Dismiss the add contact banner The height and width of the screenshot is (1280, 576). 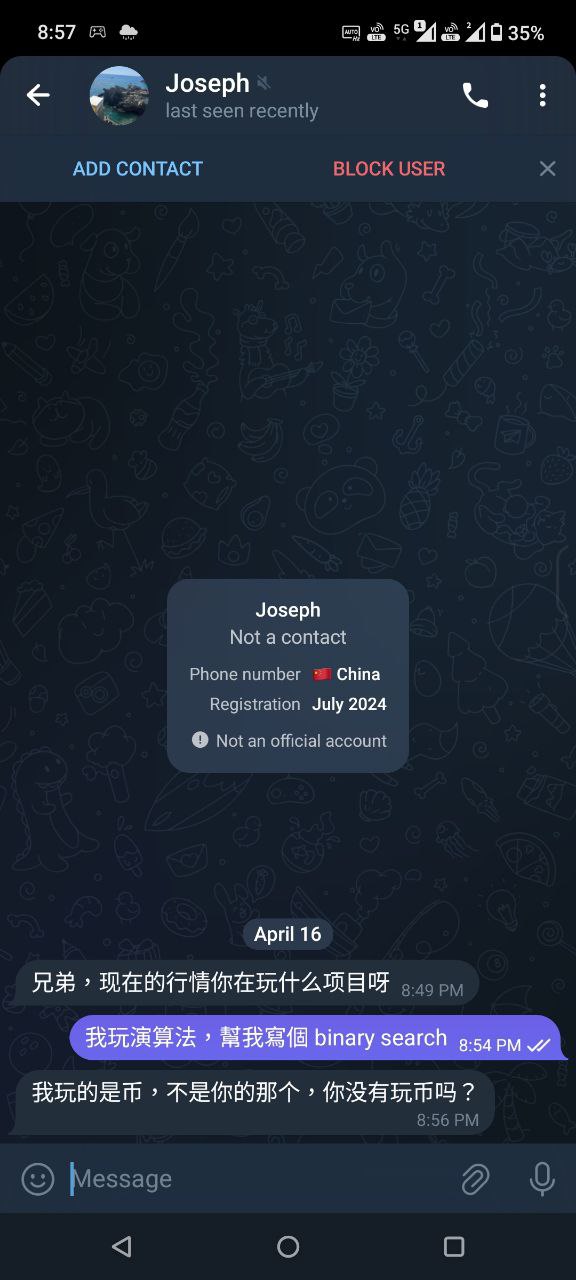click(547, 169)
